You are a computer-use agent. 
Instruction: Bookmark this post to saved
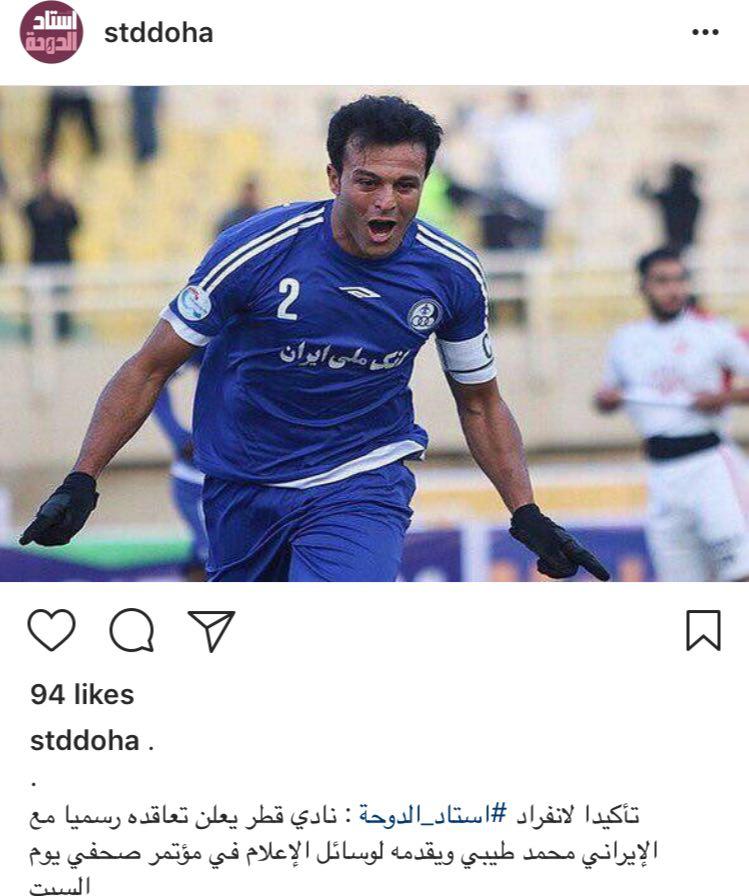click(x=703, y=630)
